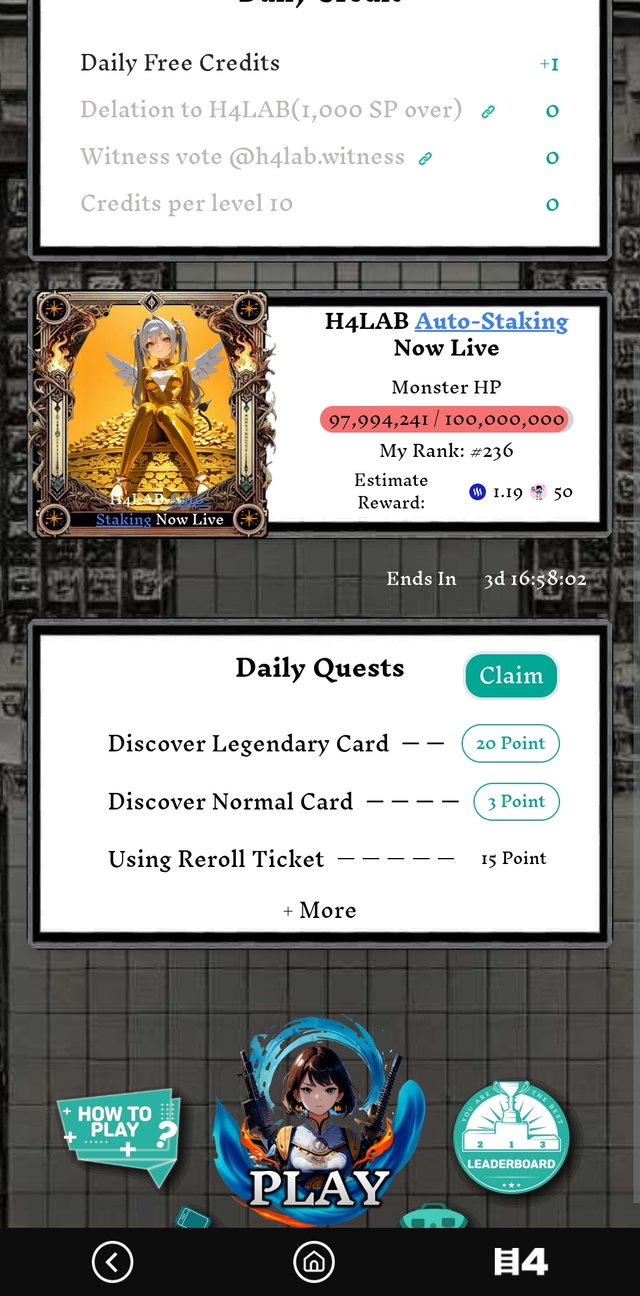Expand more daily quests
This screenshot has height=1296, width=640.
320,910
